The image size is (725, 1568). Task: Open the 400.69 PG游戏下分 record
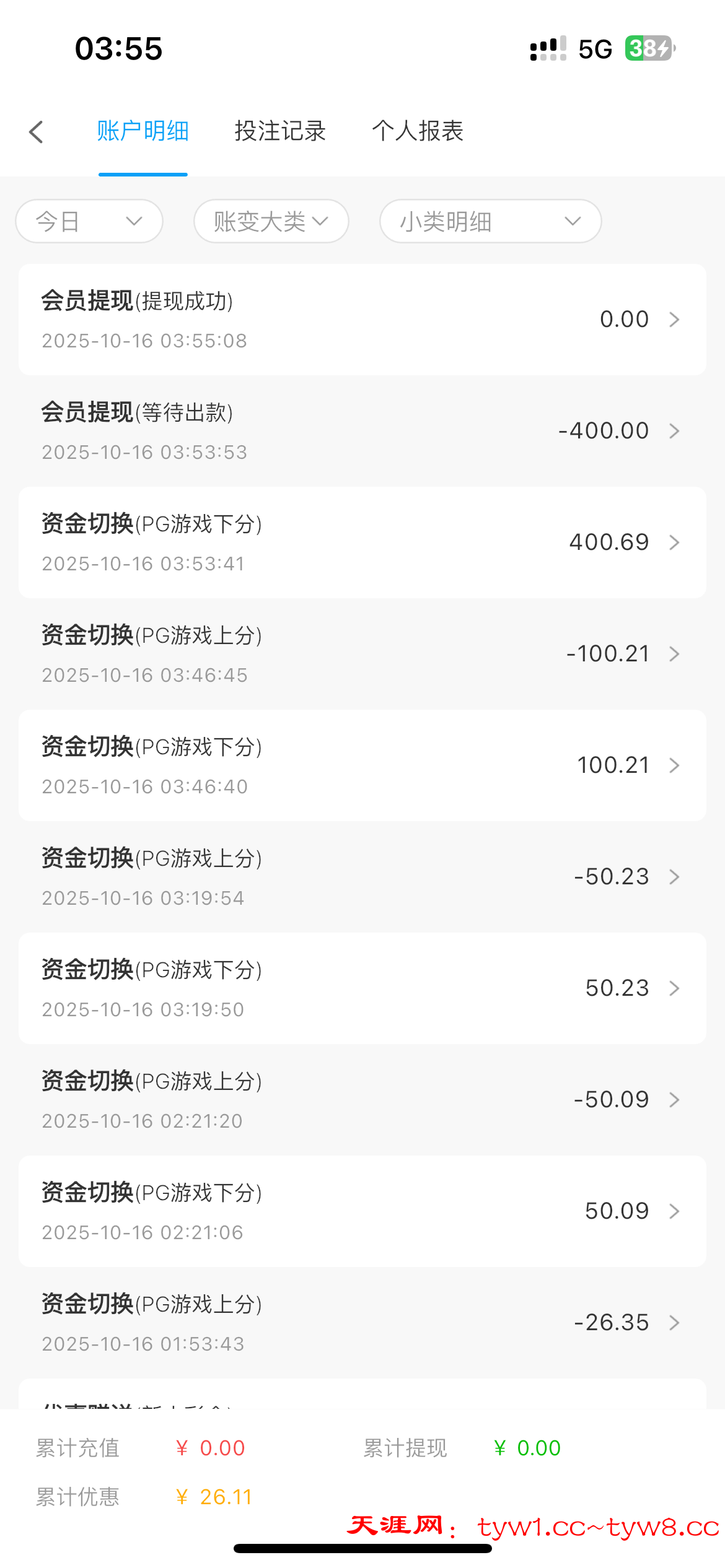(x=362, y=542)
